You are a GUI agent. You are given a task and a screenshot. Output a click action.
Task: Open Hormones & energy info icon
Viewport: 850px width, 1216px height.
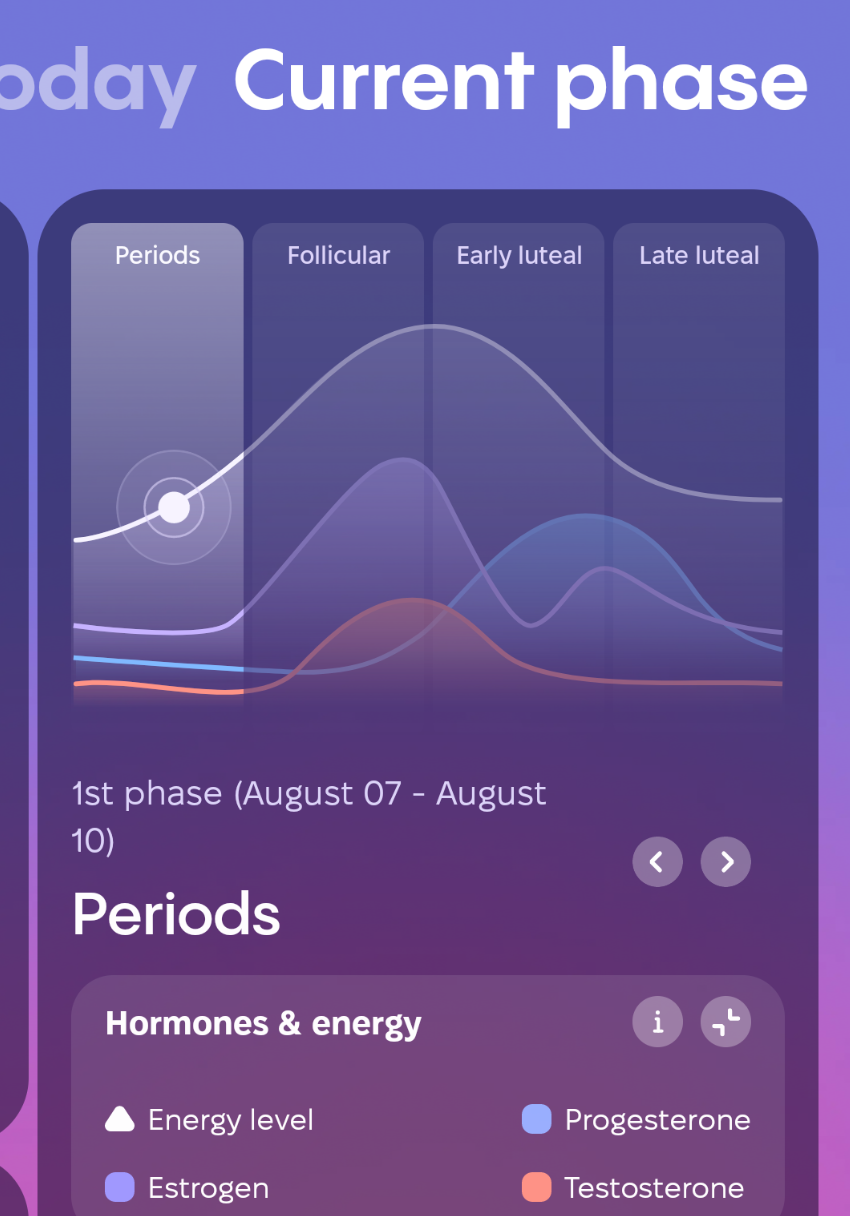(x=657, y=1022)
